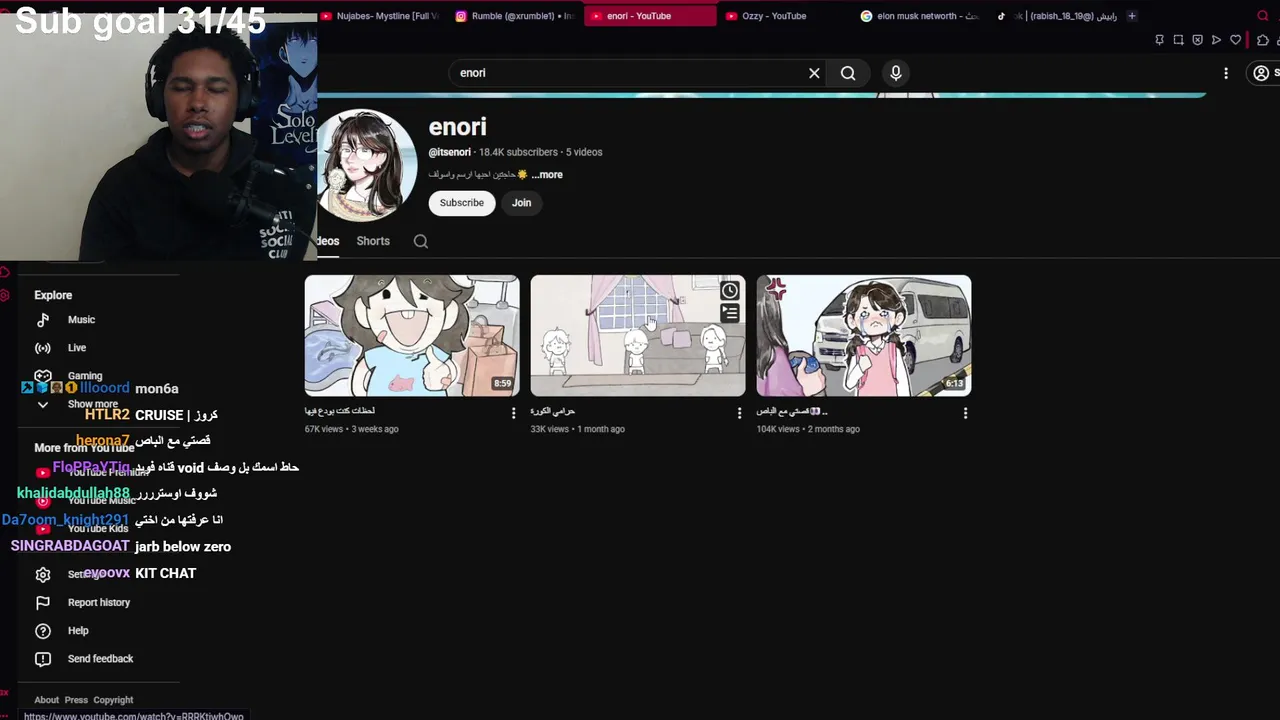1280x720 pixels.
Task: Join the enori channel membership
Action: [x=522, y=203]
